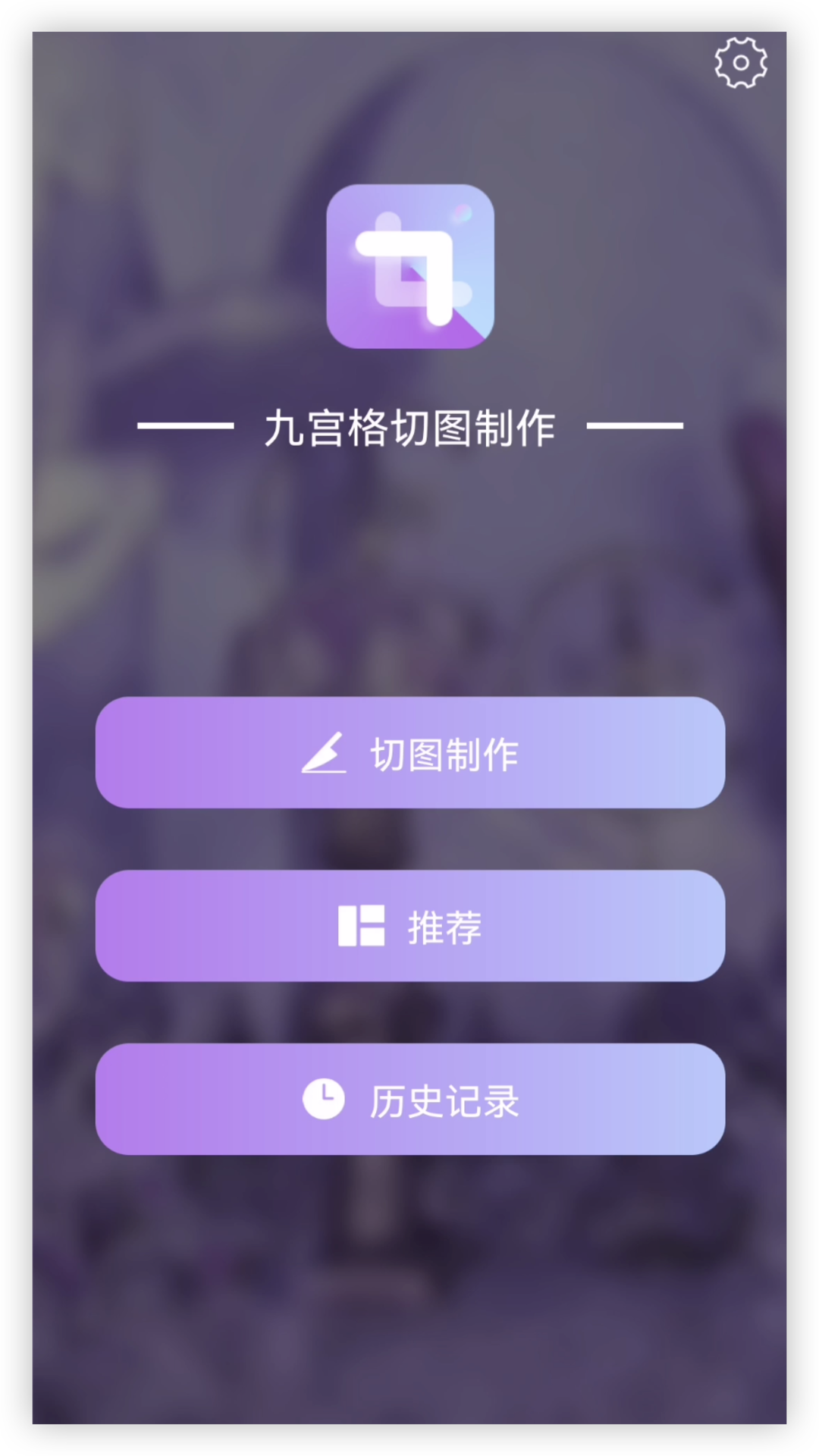Open 切图制作 to start cutting images
This screenshot has height=1456, width=819.
(x=409, y=753)
